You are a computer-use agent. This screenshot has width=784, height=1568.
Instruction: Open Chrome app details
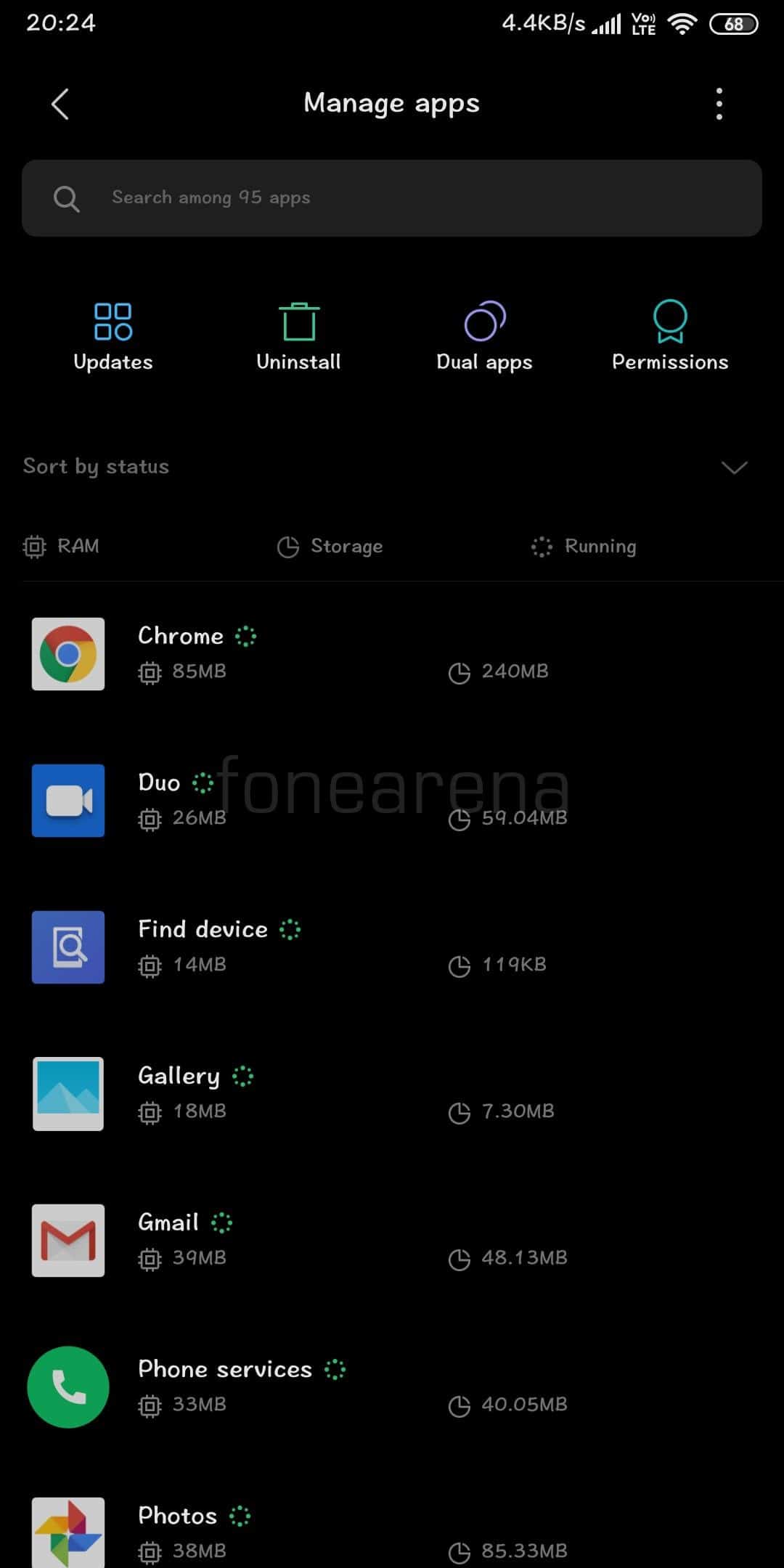pyautogui.click(x=392, y=654)
